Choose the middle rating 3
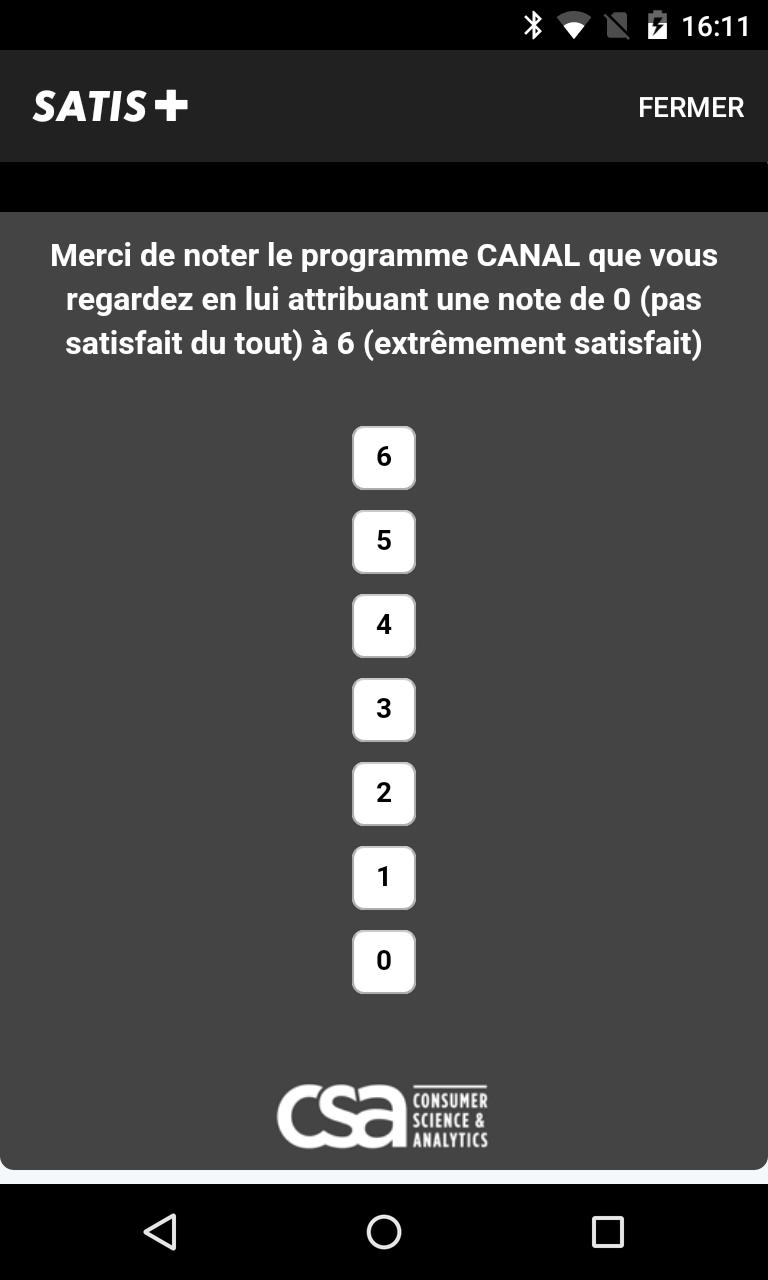Image resolution: width=768 pixels, height=1280 pixels. click(383, 710)
